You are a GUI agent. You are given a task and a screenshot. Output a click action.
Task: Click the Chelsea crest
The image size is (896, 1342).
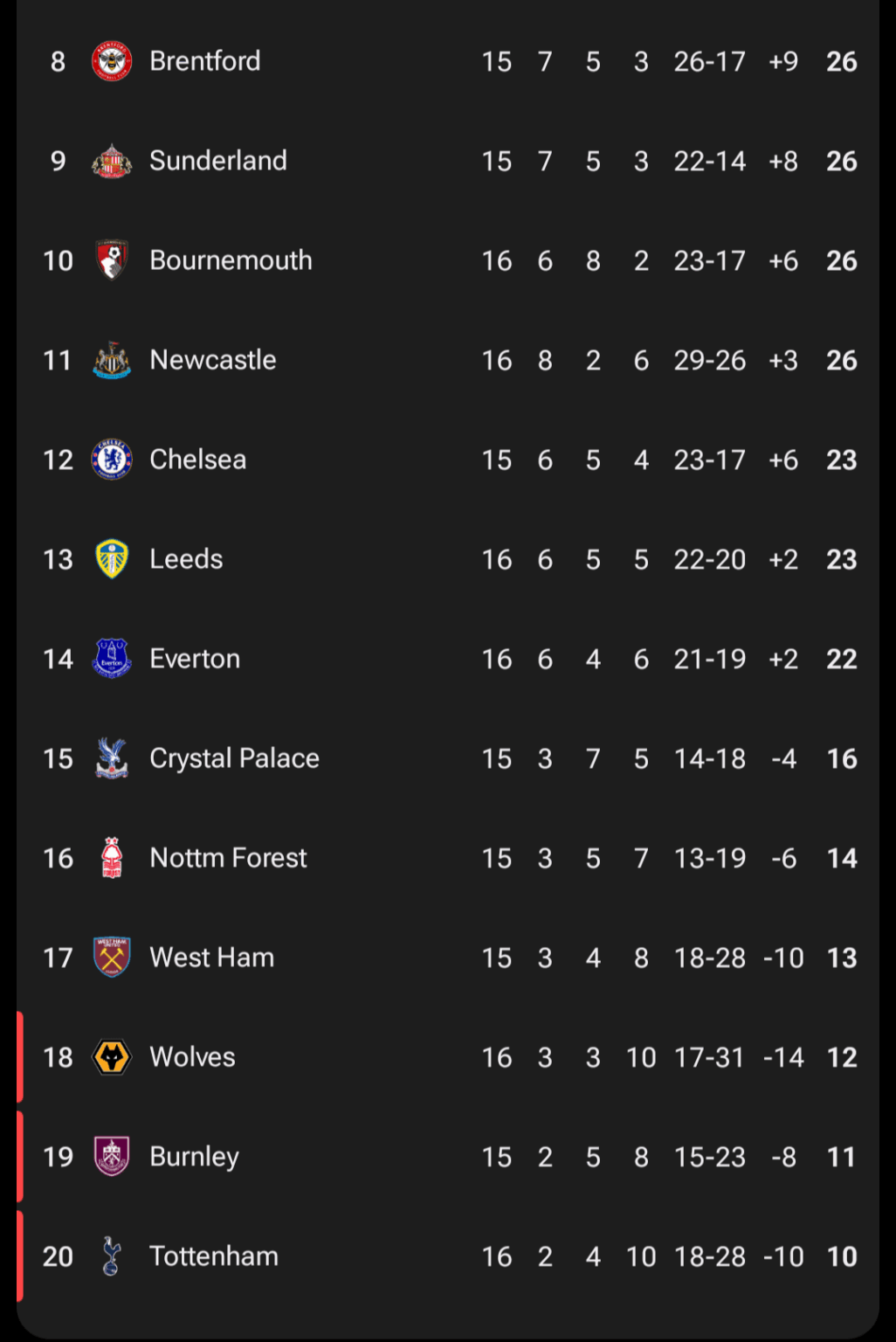112,459
